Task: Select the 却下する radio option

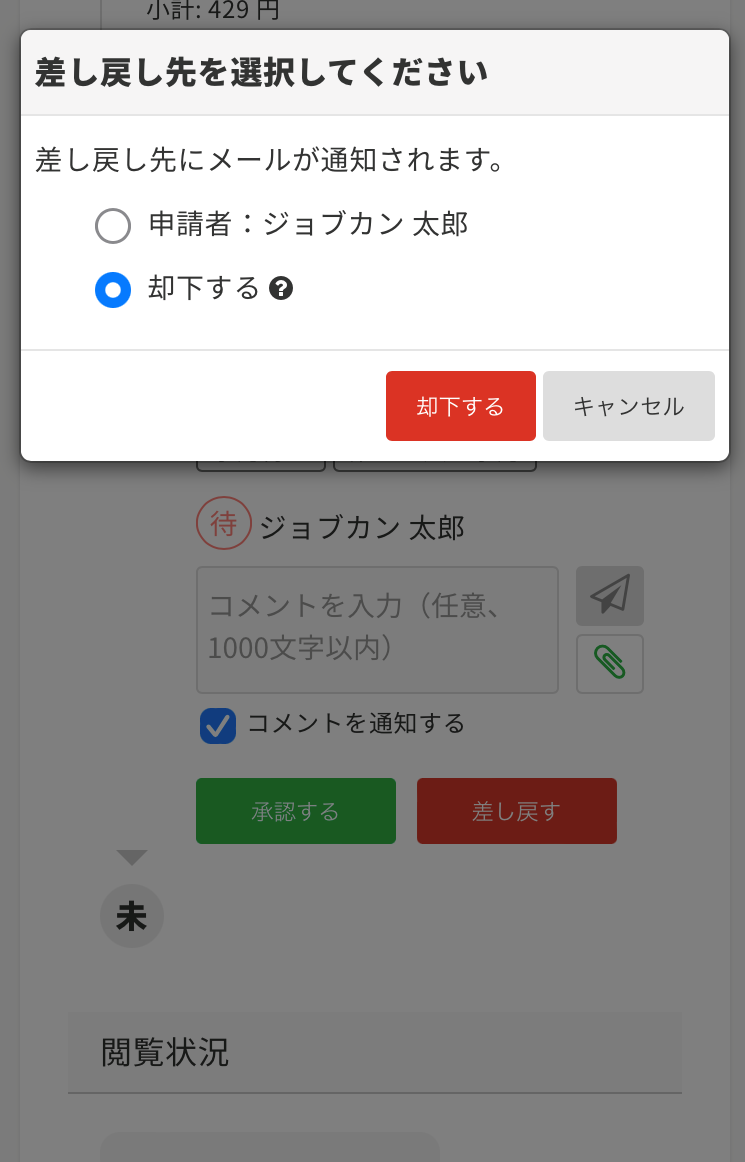Action: tap(113, 289)
